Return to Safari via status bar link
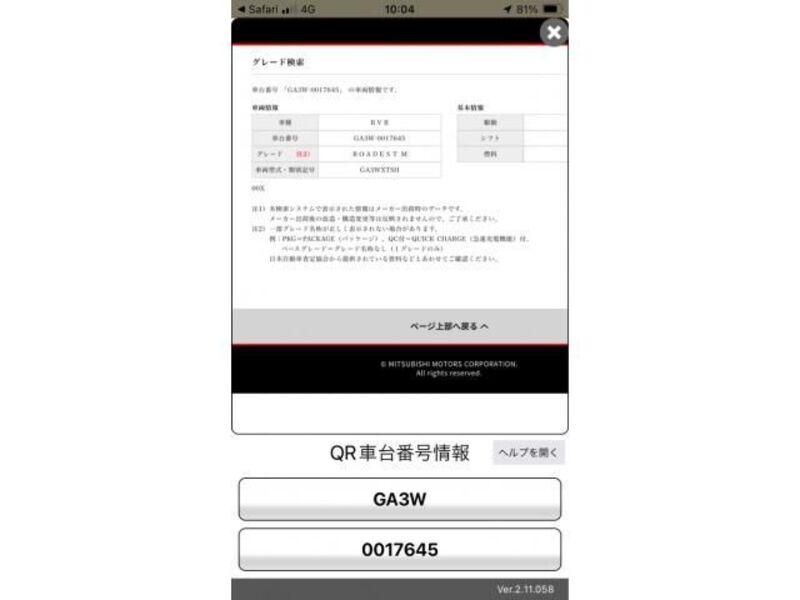800x600 pixels. click(x=257, y=9)
